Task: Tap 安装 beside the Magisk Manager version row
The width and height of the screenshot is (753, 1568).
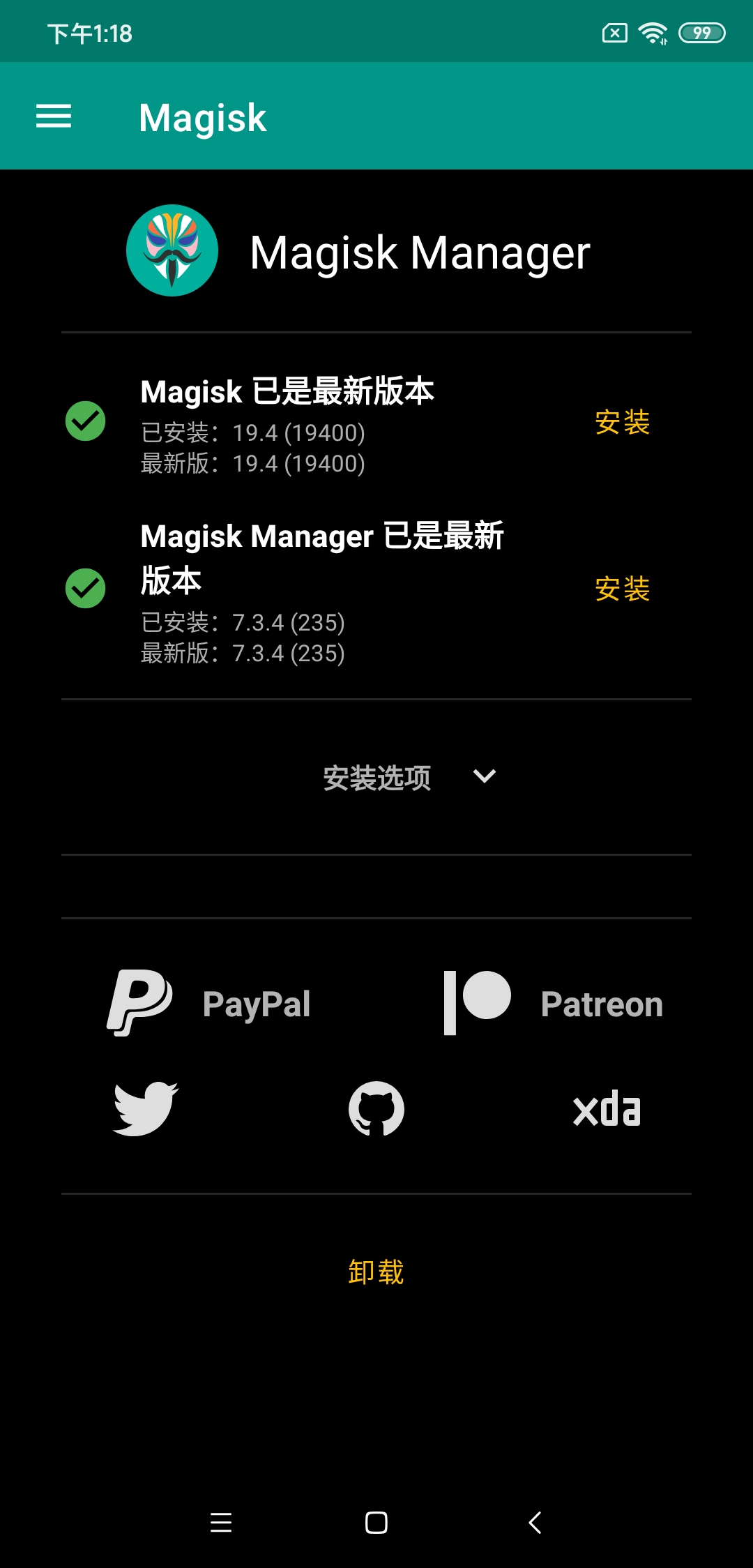Action: 622,589
